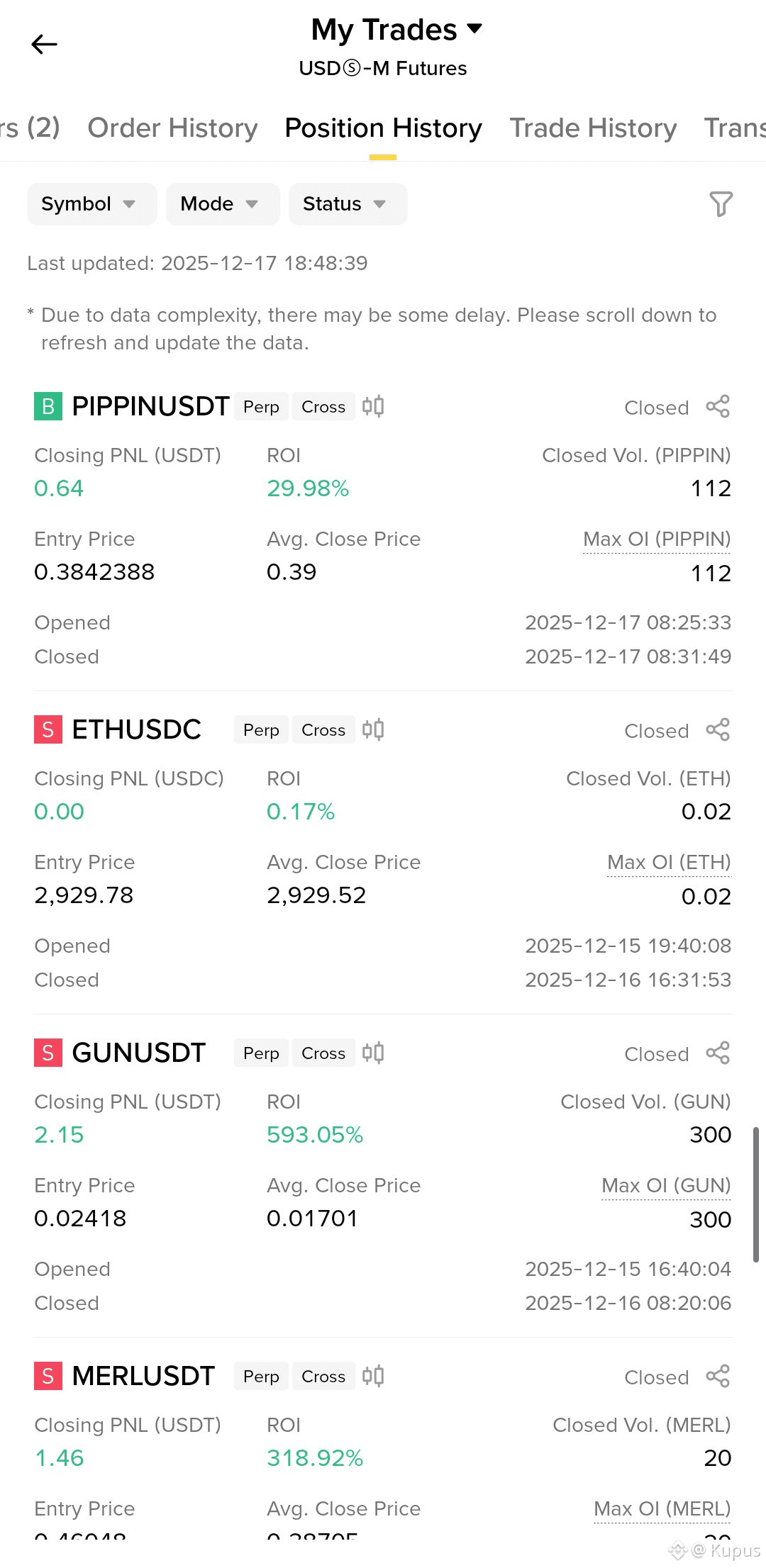Image resolution: width=766 pixels, height=1568 pixels.
Task: Share the PIPPINUSDT closed position
Action: [718, 407]
